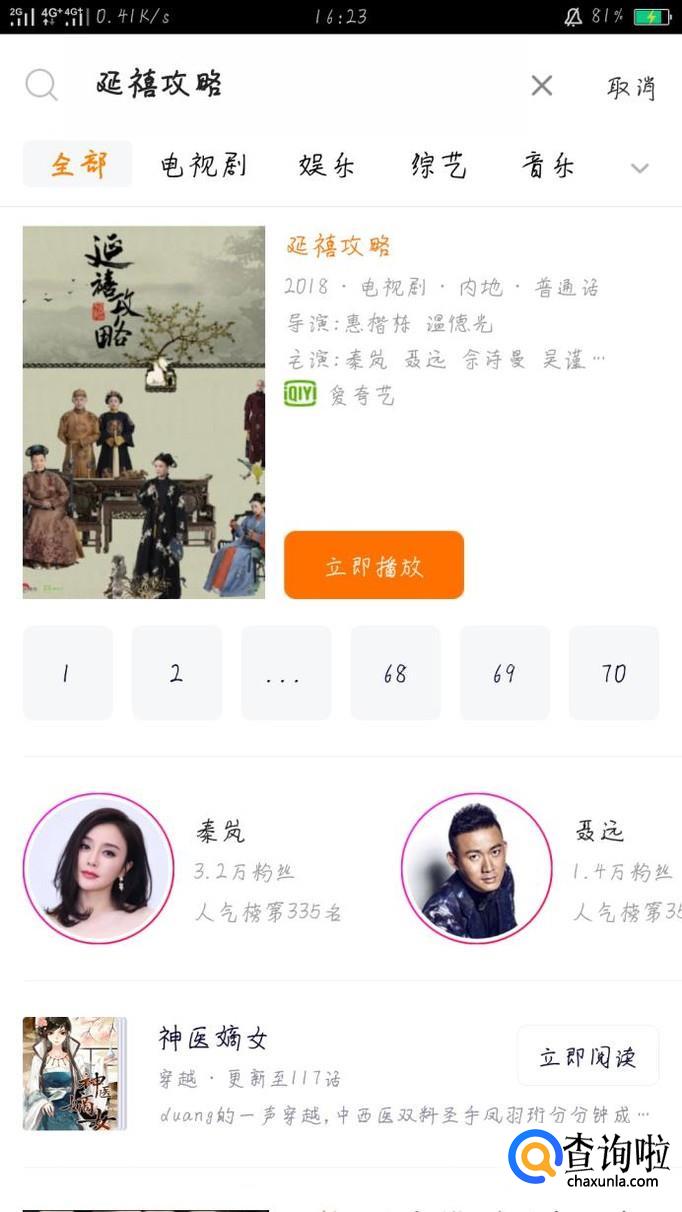Tap 取消 to cancel search

[631, 87]
